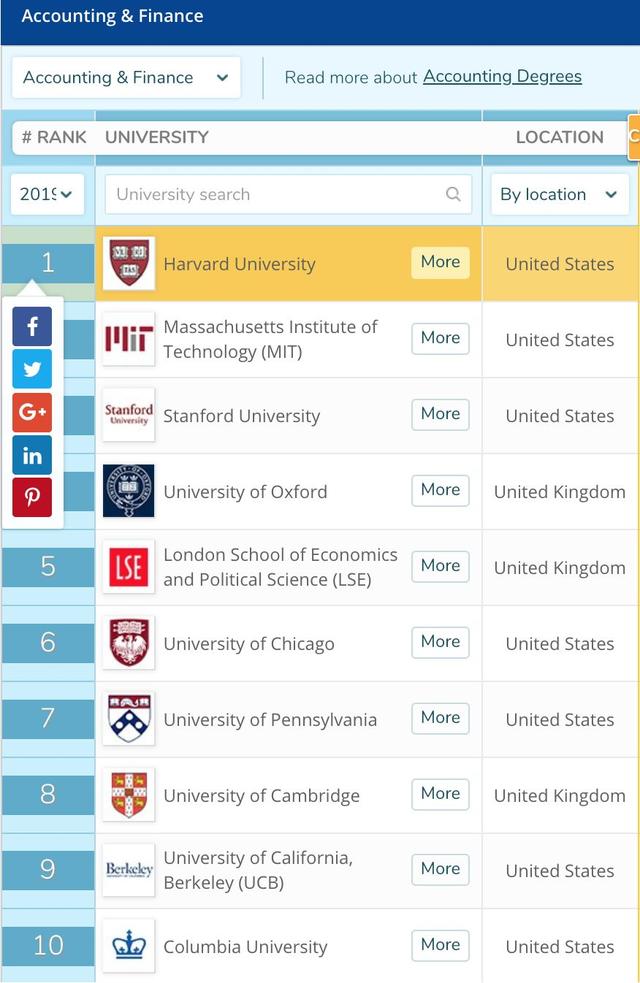Image resolution: width=640 pixels, height=983 pixels.
Task: Show More for UC Berkeley
Action: 440,869
